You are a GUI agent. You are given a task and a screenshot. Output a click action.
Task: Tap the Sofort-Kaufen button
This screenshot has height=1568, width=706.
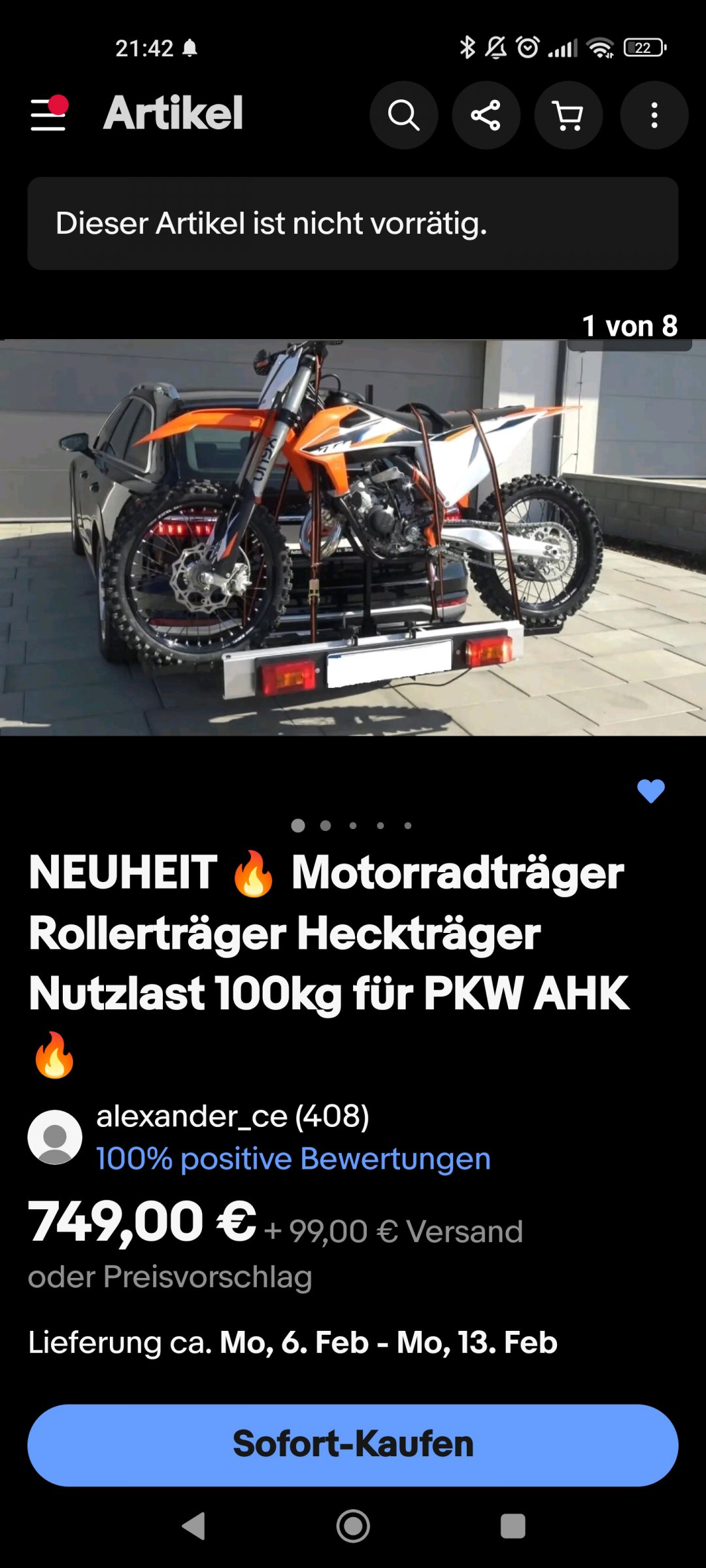pos(353,1445)
